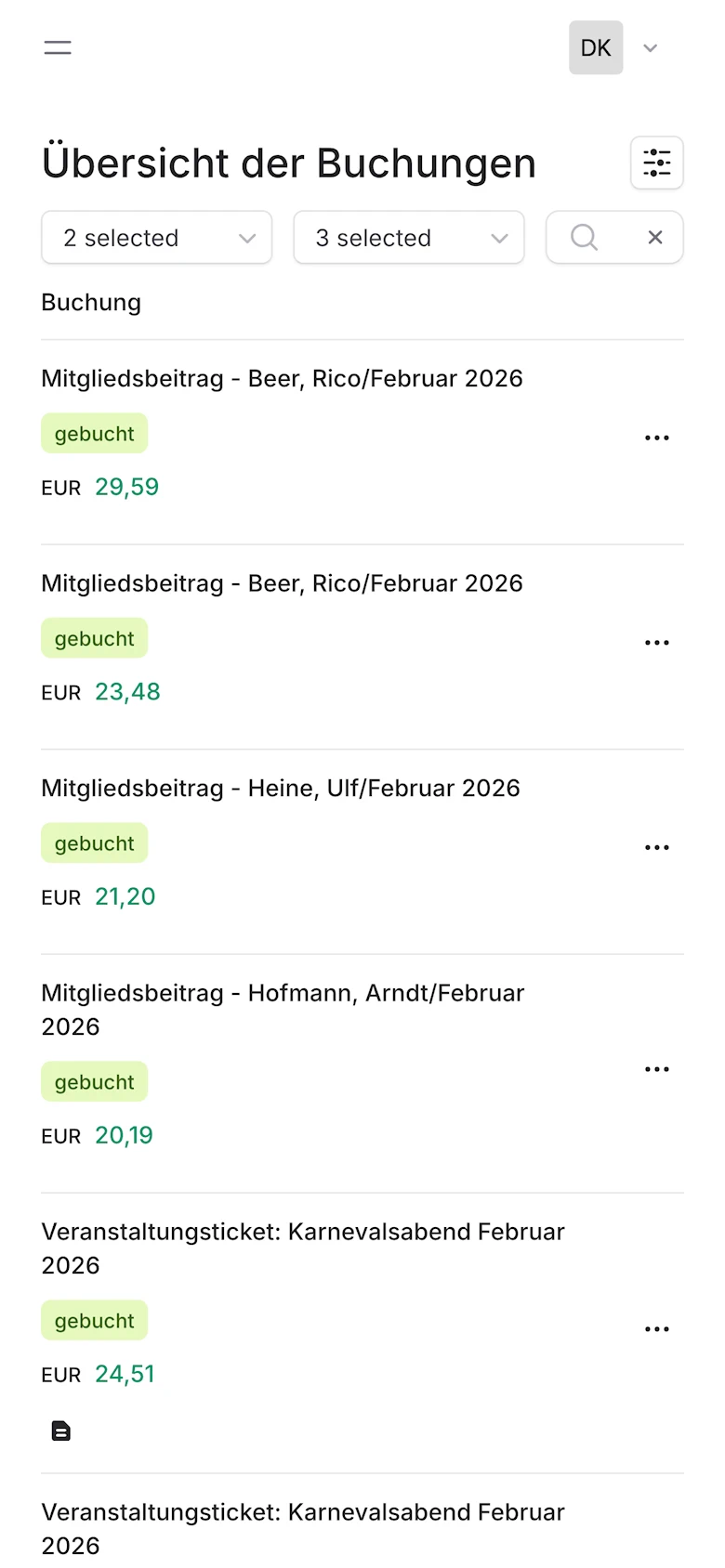
Task: Click the gebucht badge for Heine, Ulf
Action: (x=94, y=843)
